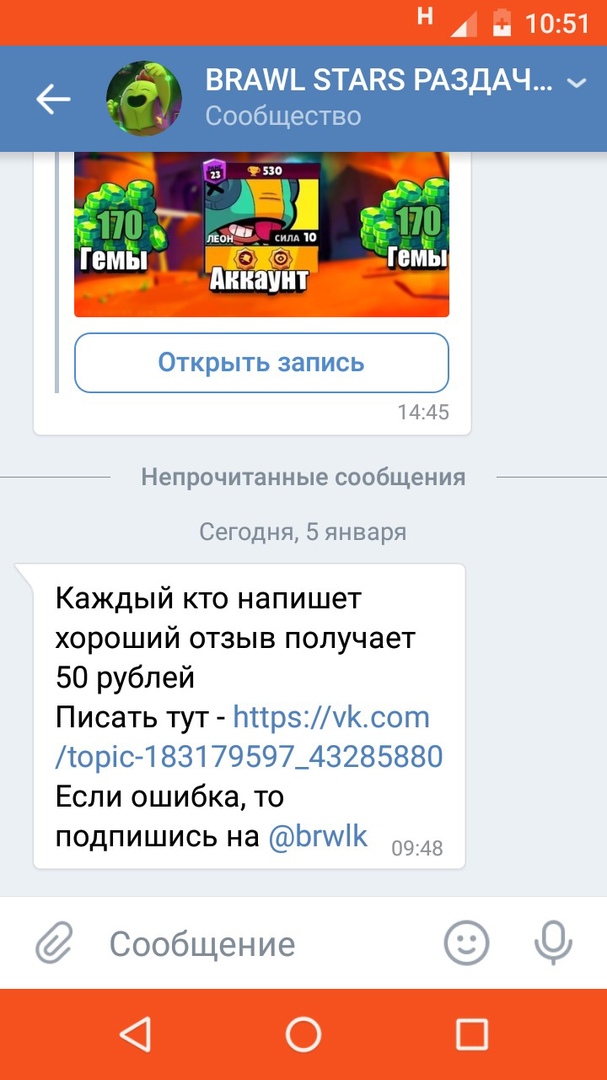
Task: Open the emoji and sticker picker
Action: click(466, 942)
